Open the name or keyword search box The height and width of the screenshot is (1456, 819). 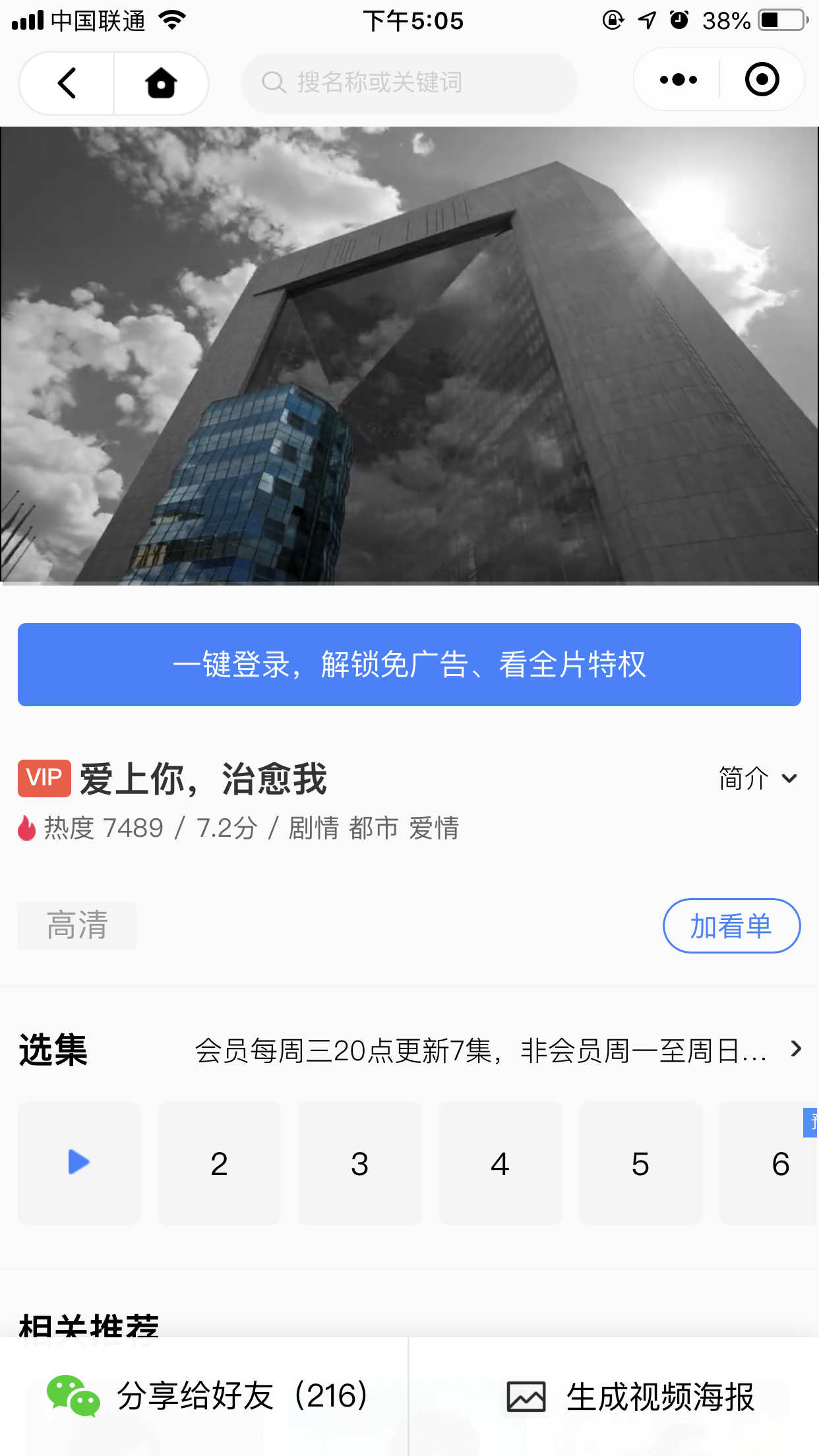pyautogui.click(x=409, y=83)
